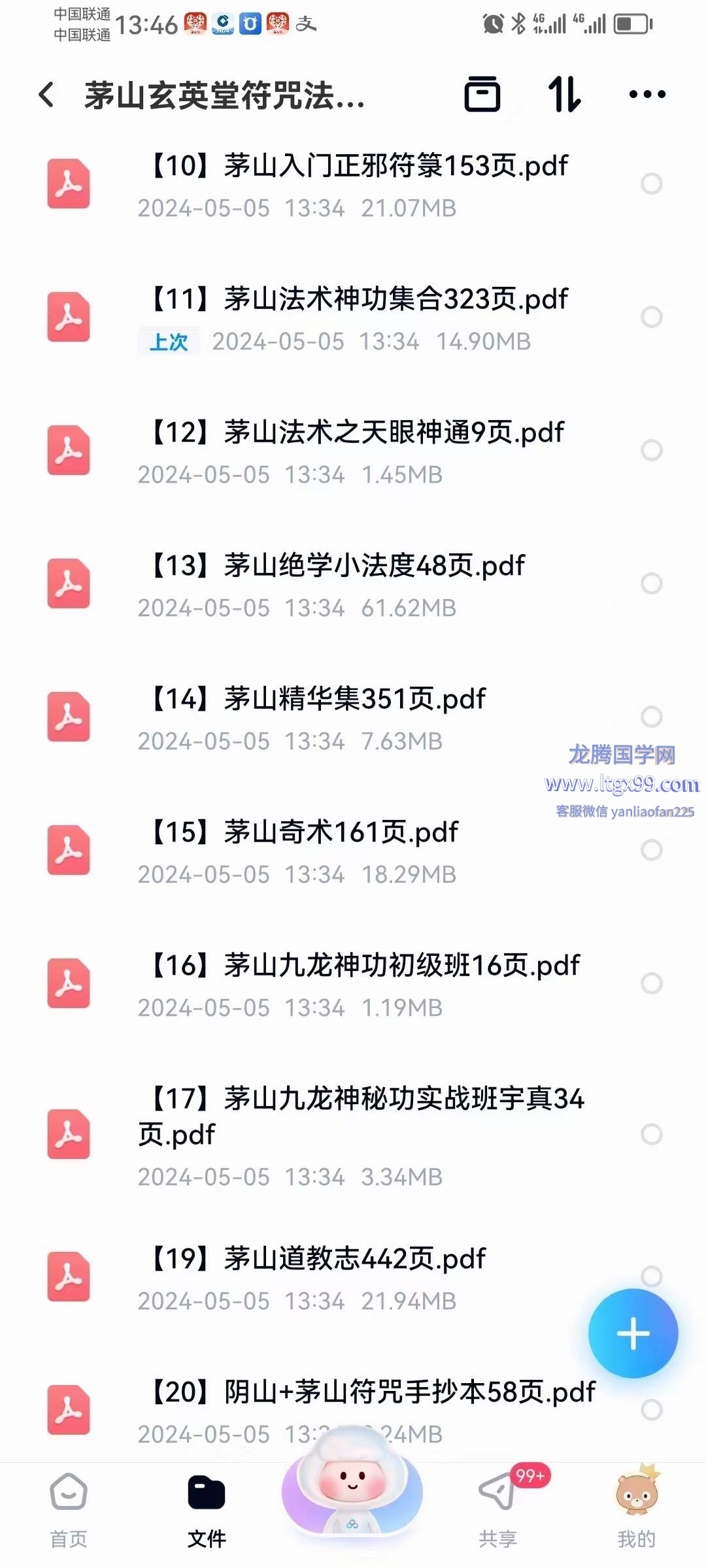
Task: Select 【14】茅山精华集351页.pdf with its circle
Action: coord(651,717)
